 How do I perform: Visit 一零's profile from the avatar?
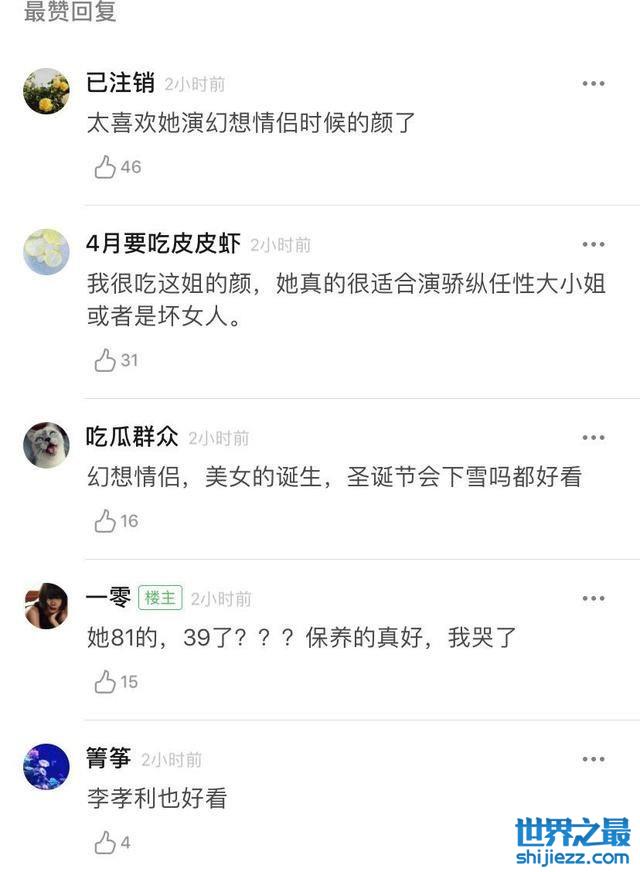coord(46,605)
